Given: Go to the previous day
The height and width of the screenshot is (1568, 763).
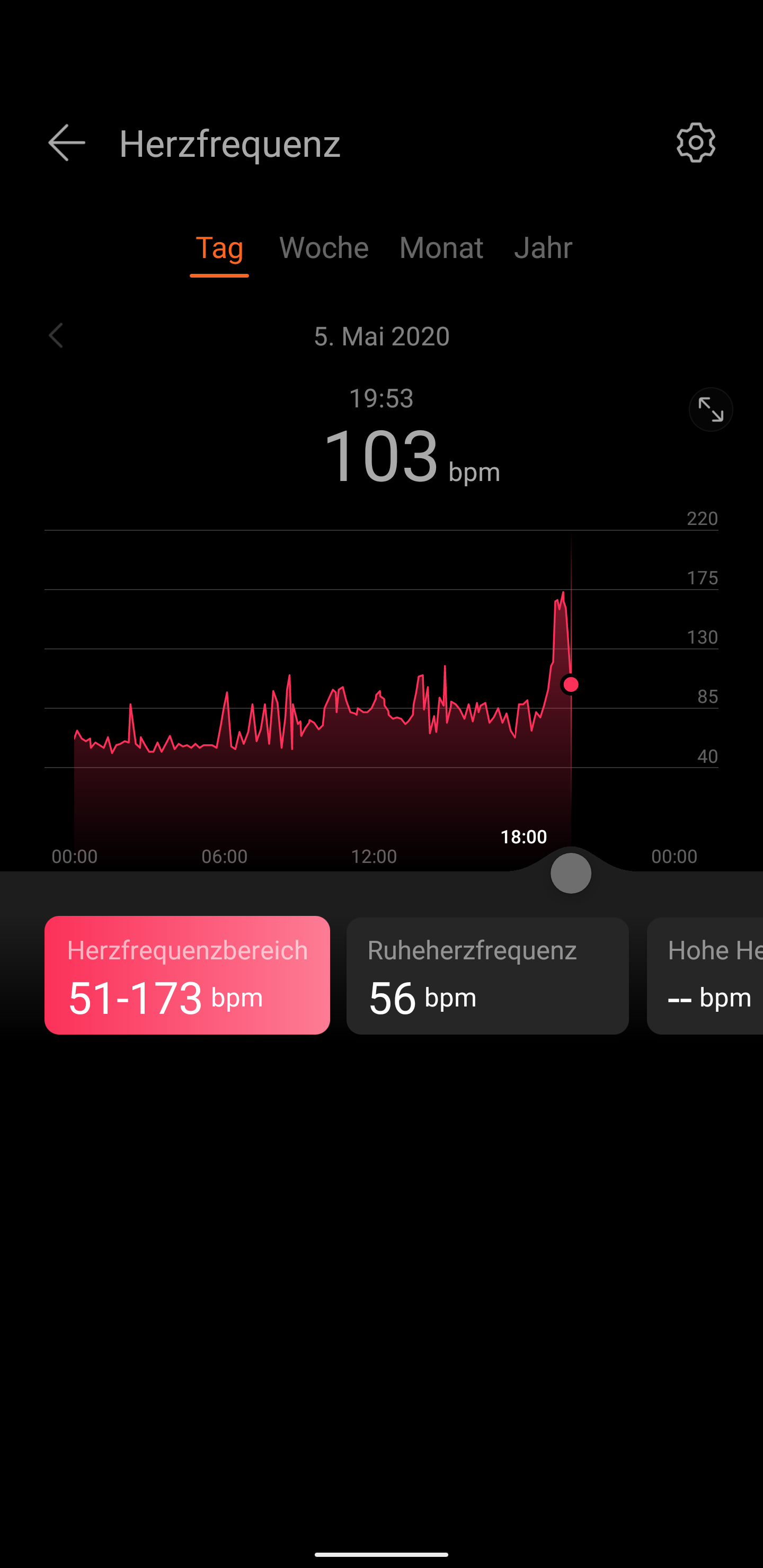Looking at the screenshot, I should pos(56,336).
